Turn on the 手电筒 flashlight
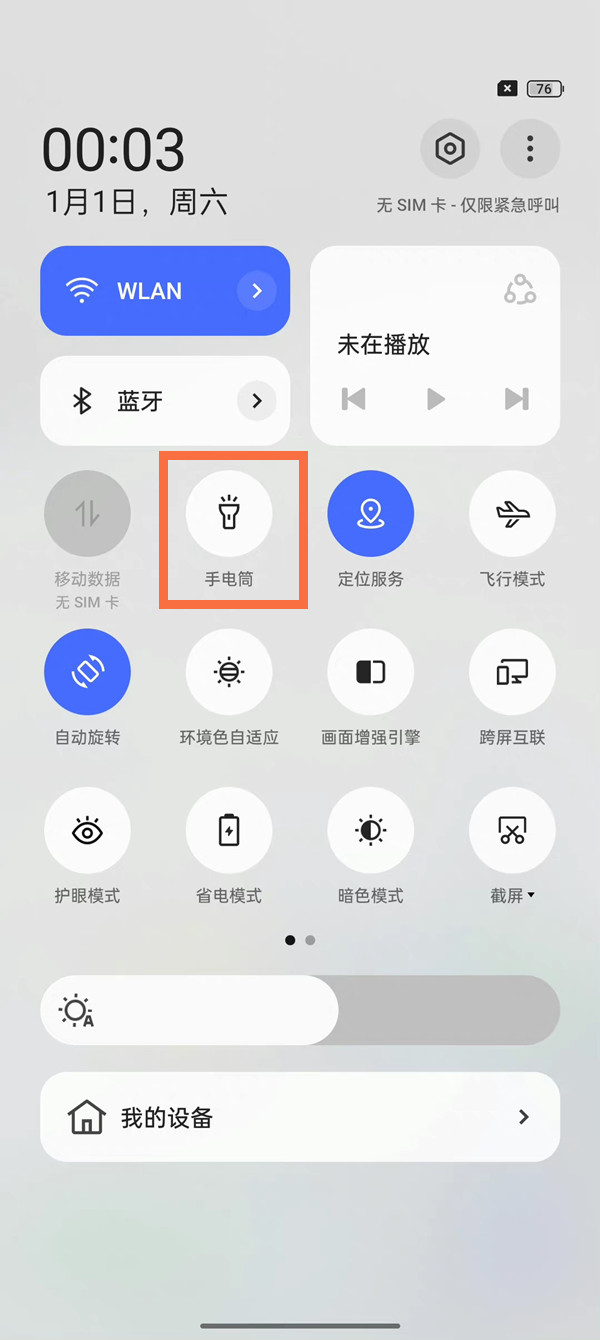 click(x=229, y=514)
